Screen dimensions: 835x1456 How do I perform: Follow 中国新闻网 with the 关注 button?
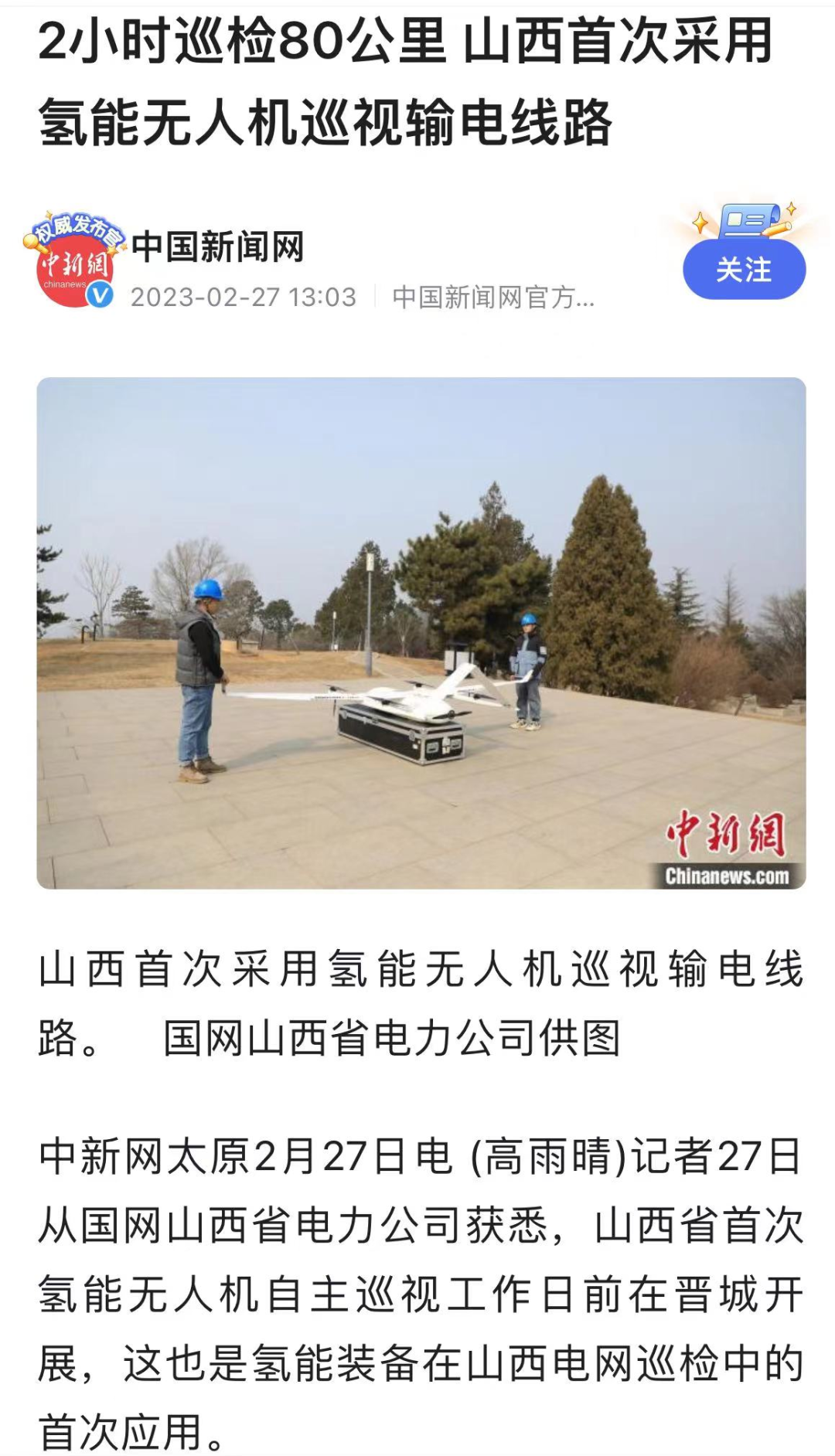coord(744,270)
